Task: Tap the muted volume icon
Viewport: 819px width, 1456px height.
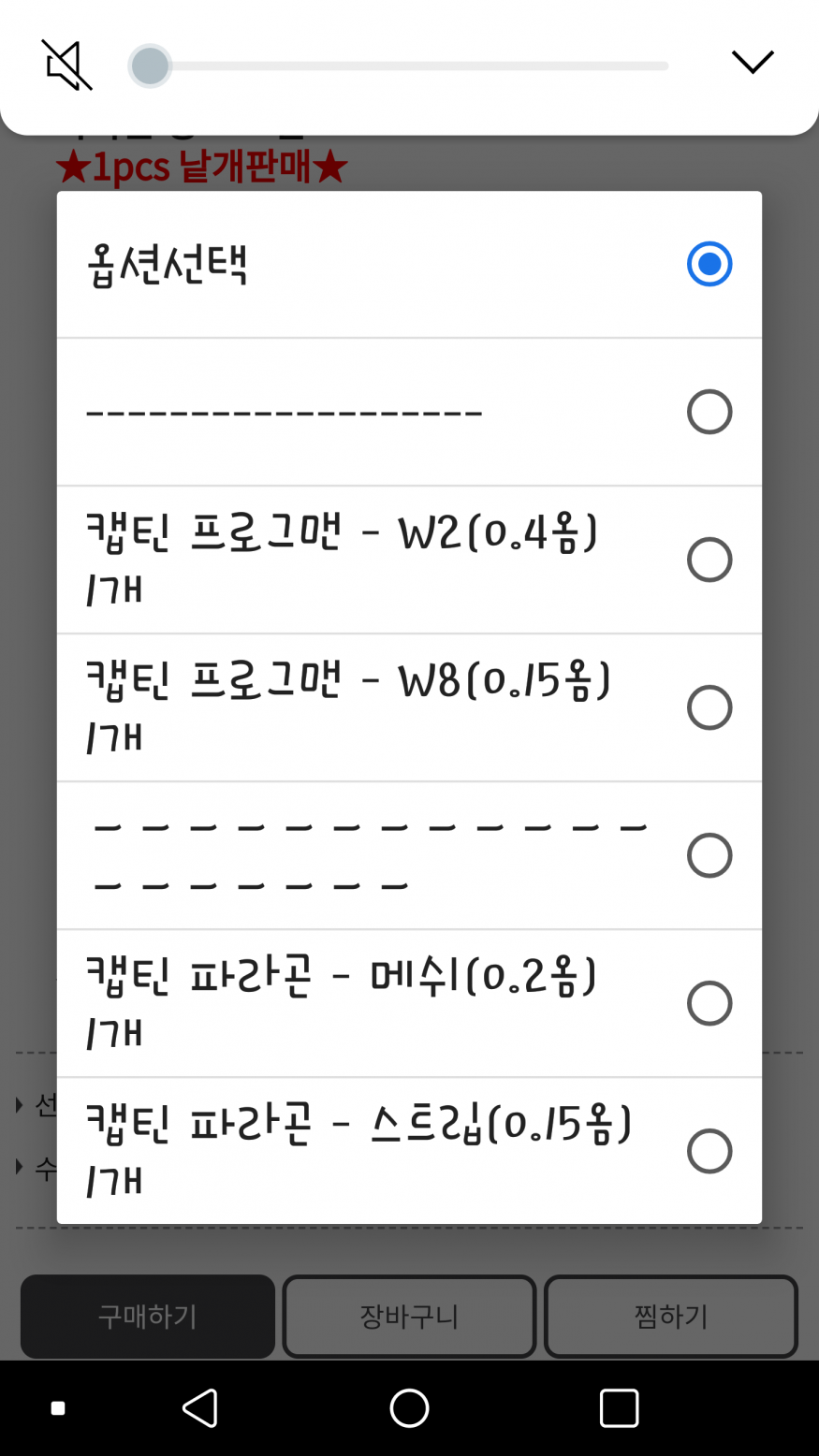Action: pos(67,66)
